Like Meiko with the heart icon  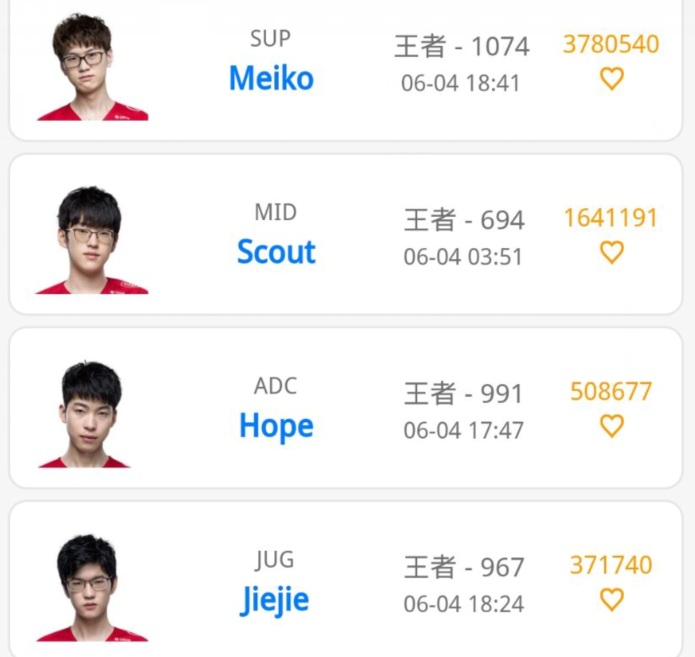click(611, 79)
